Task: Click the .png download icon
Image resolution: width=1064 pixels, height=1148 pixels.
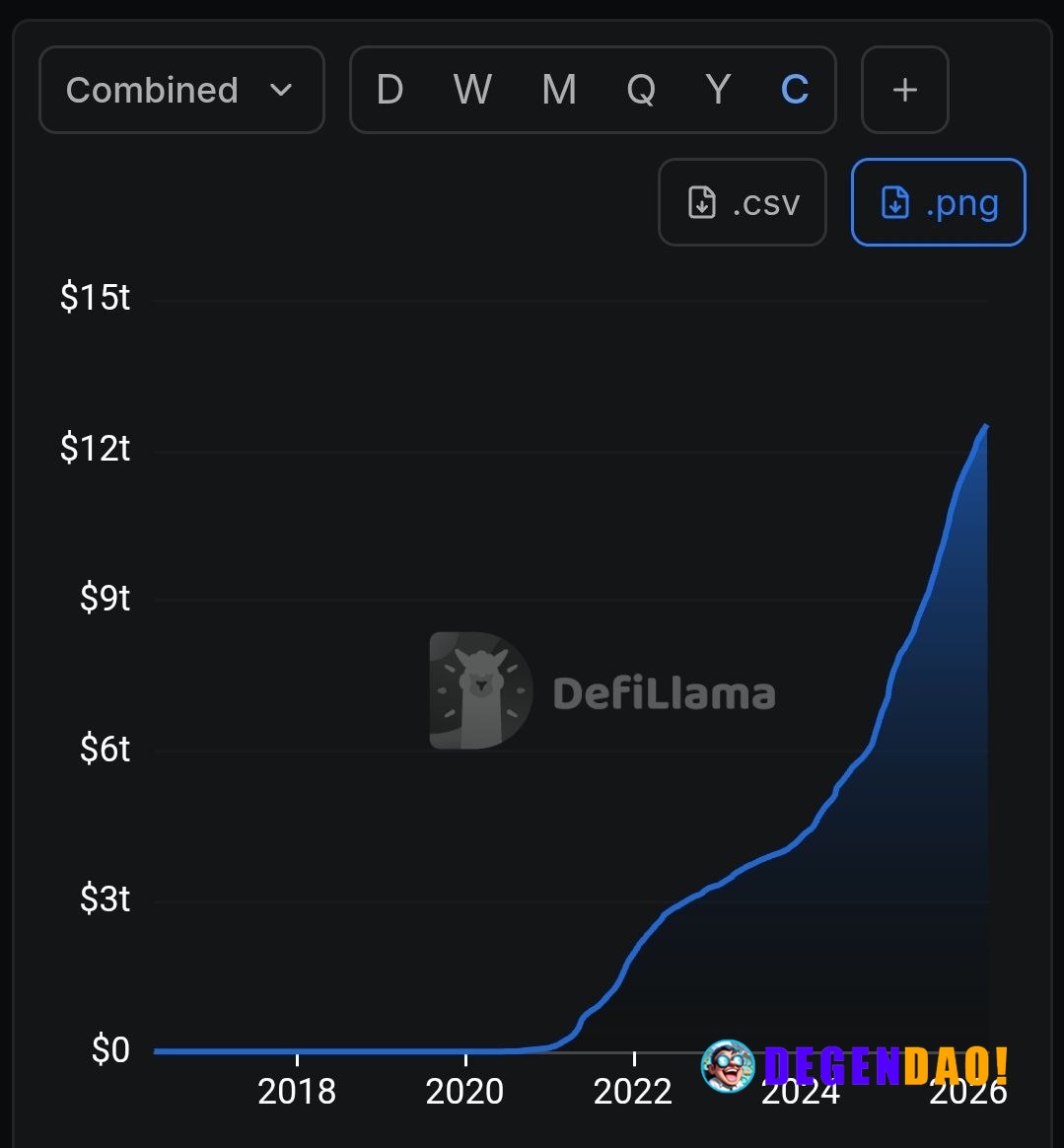Action: click(893, 202)
